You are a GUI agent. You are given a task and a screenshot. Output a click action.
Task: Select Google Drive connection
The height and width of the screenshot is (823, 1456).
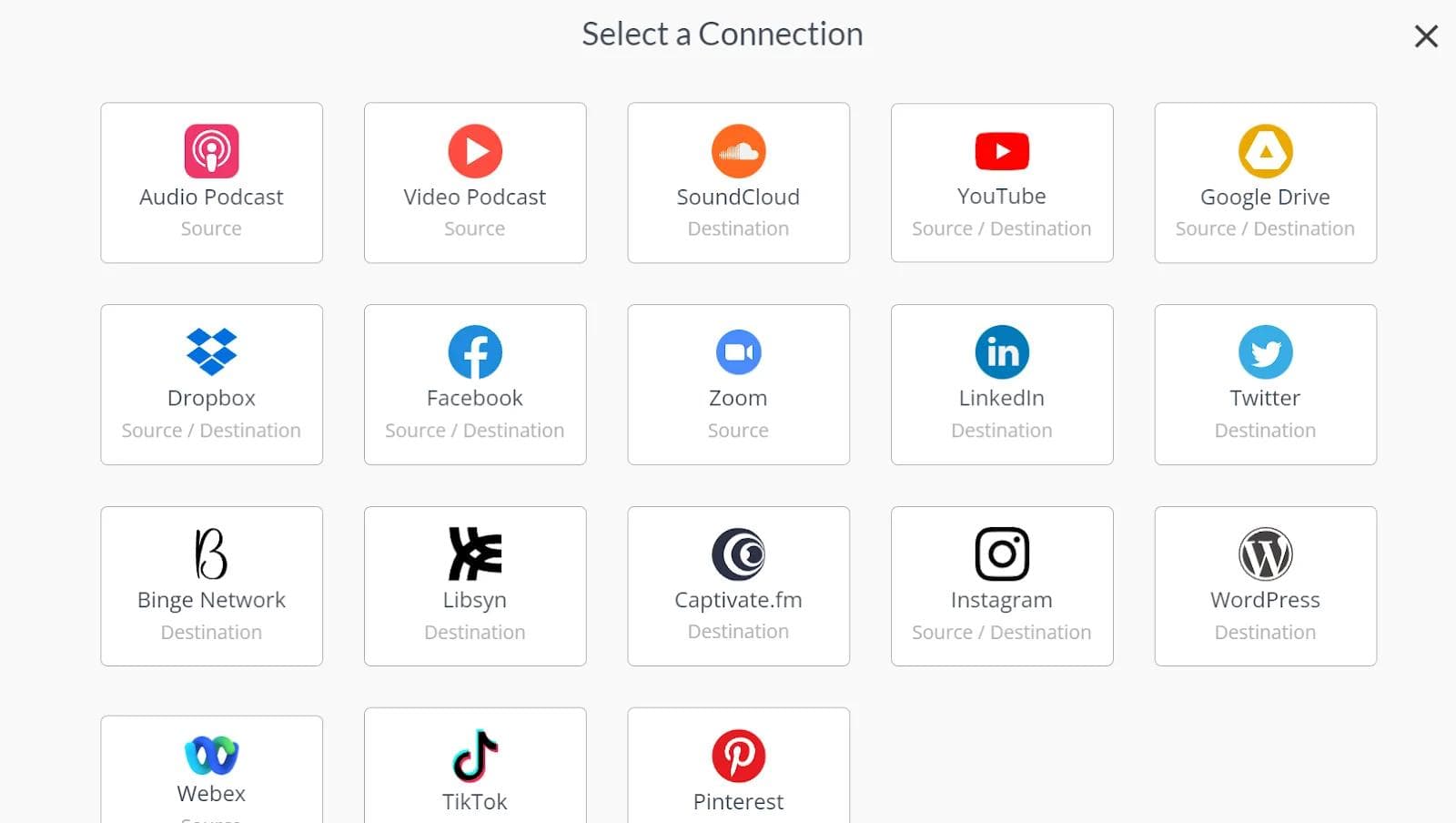pos(1265,183)
